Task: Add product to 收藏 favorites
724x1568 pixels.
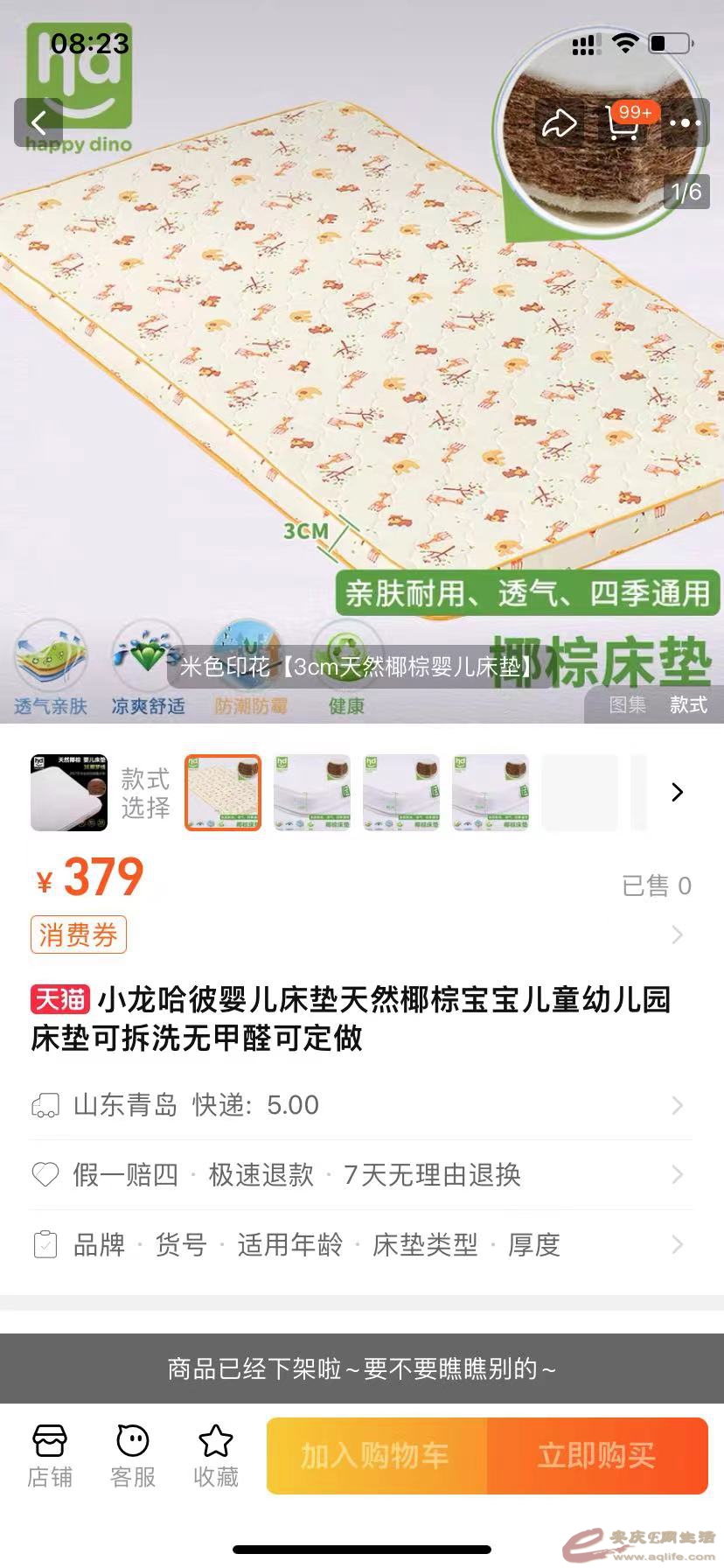Action: point(215,1456)
